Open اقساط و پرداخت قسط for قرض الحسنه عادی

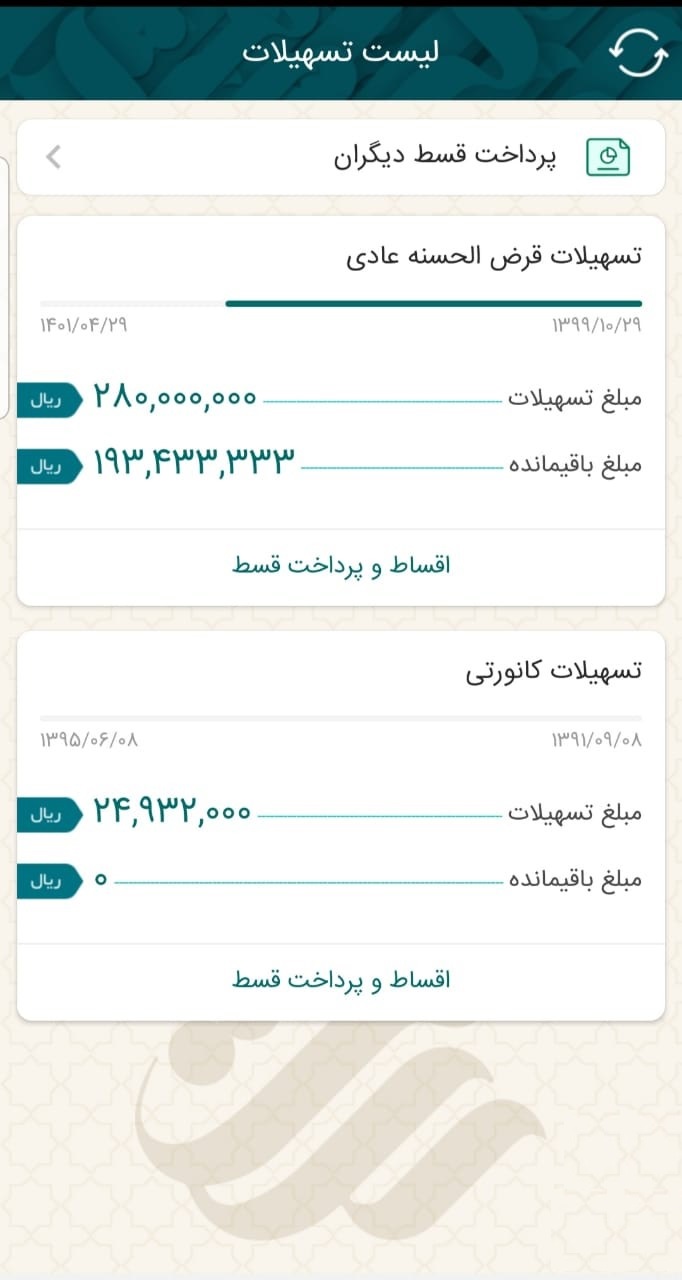341,566
